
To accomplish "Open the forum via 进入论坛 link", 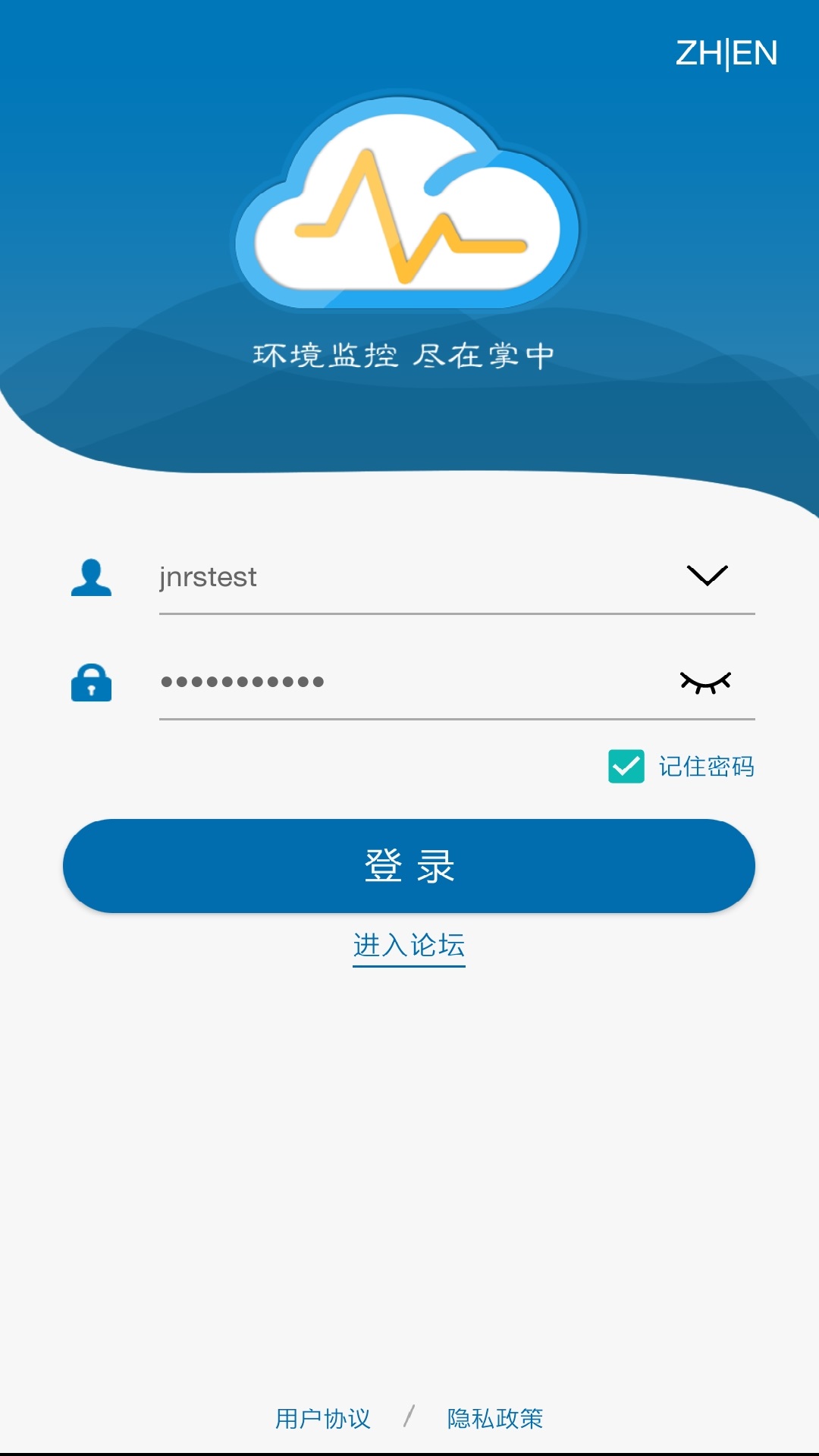I will pyautogui.click(x=409, y=946).
